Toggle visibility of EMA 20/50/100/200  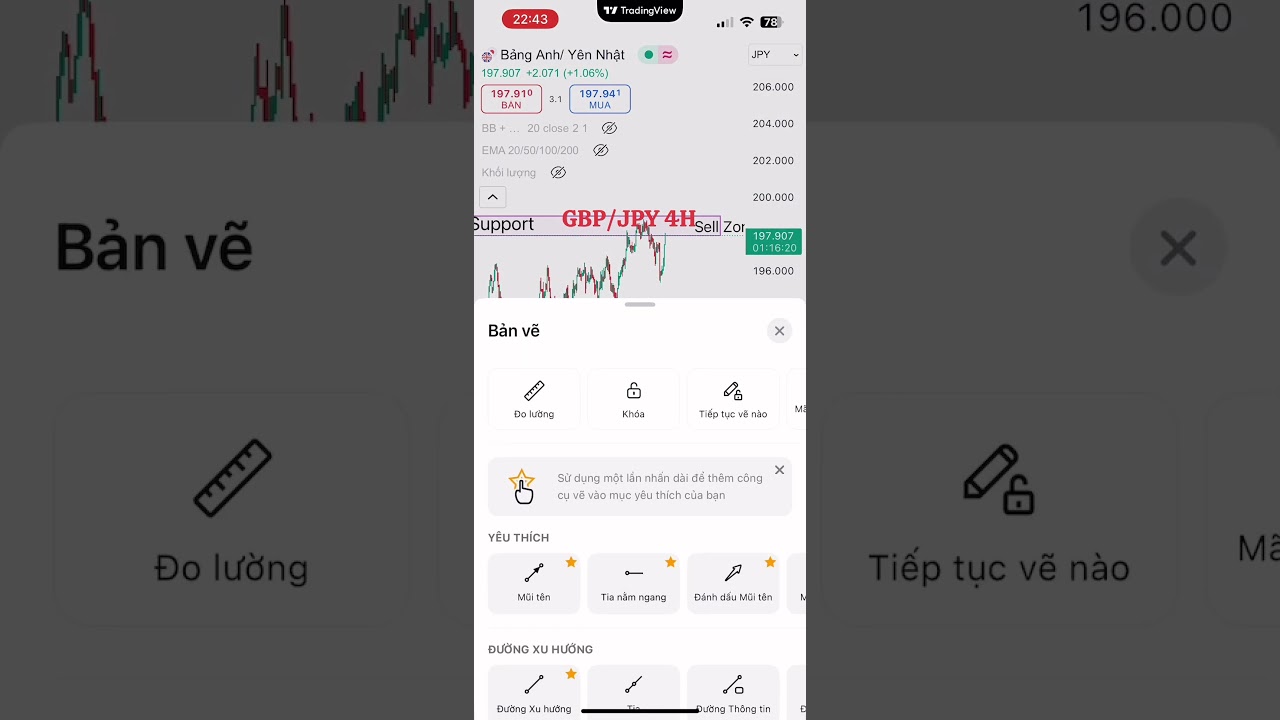(x=600, y=150)
